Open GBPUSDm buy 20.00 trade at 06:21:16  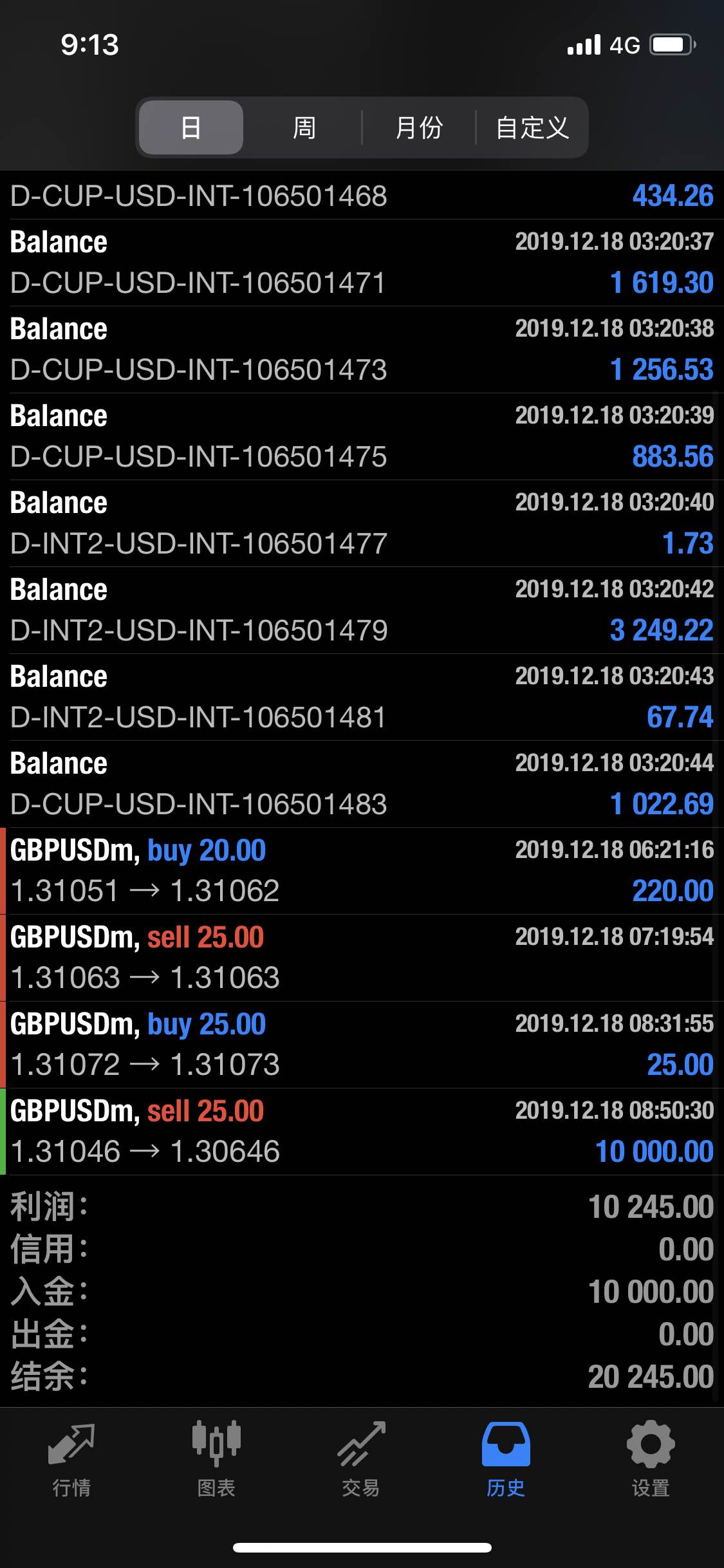coord(362,871)
